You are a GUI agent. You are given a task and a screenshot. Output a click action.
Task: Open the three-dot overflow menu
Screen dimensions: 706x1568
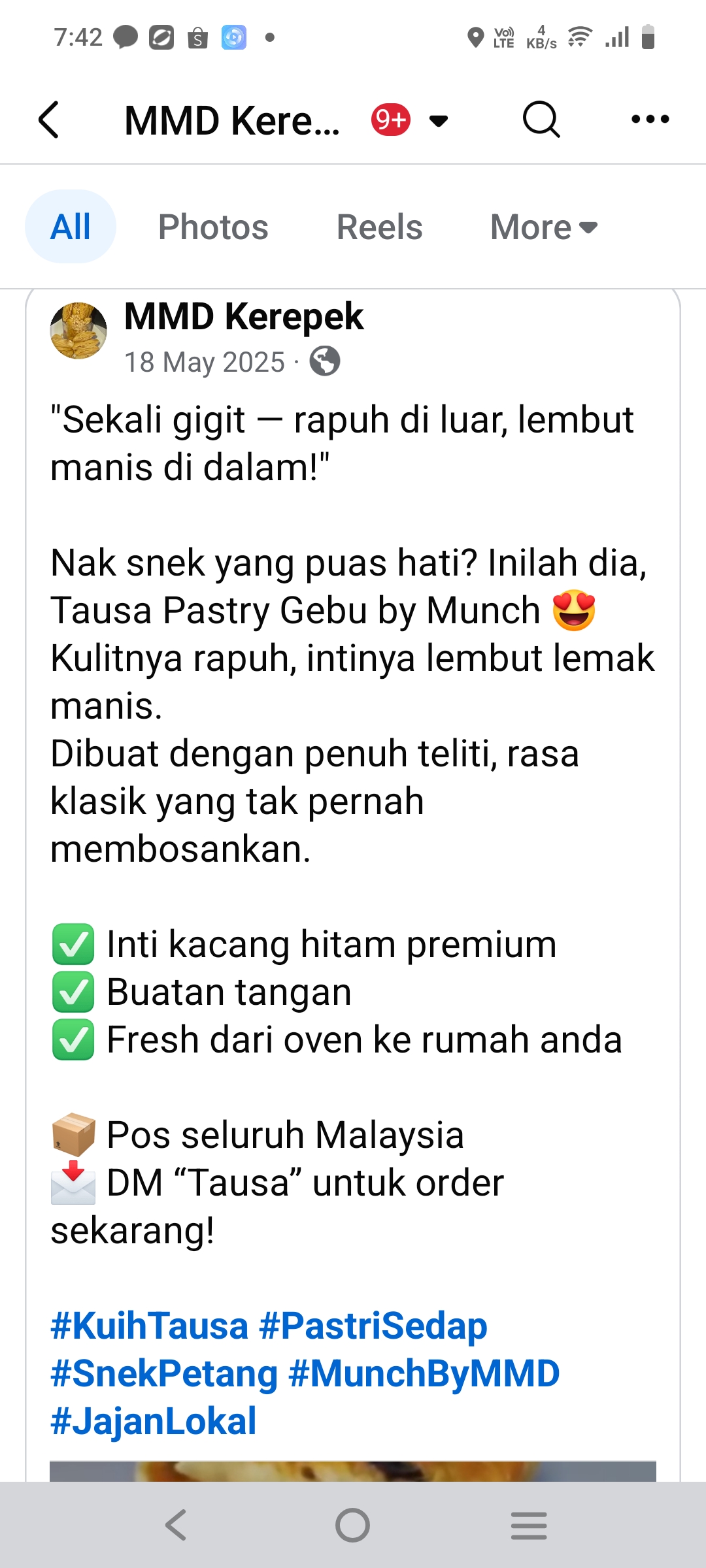pyautogui.click(x=650, y=120)
